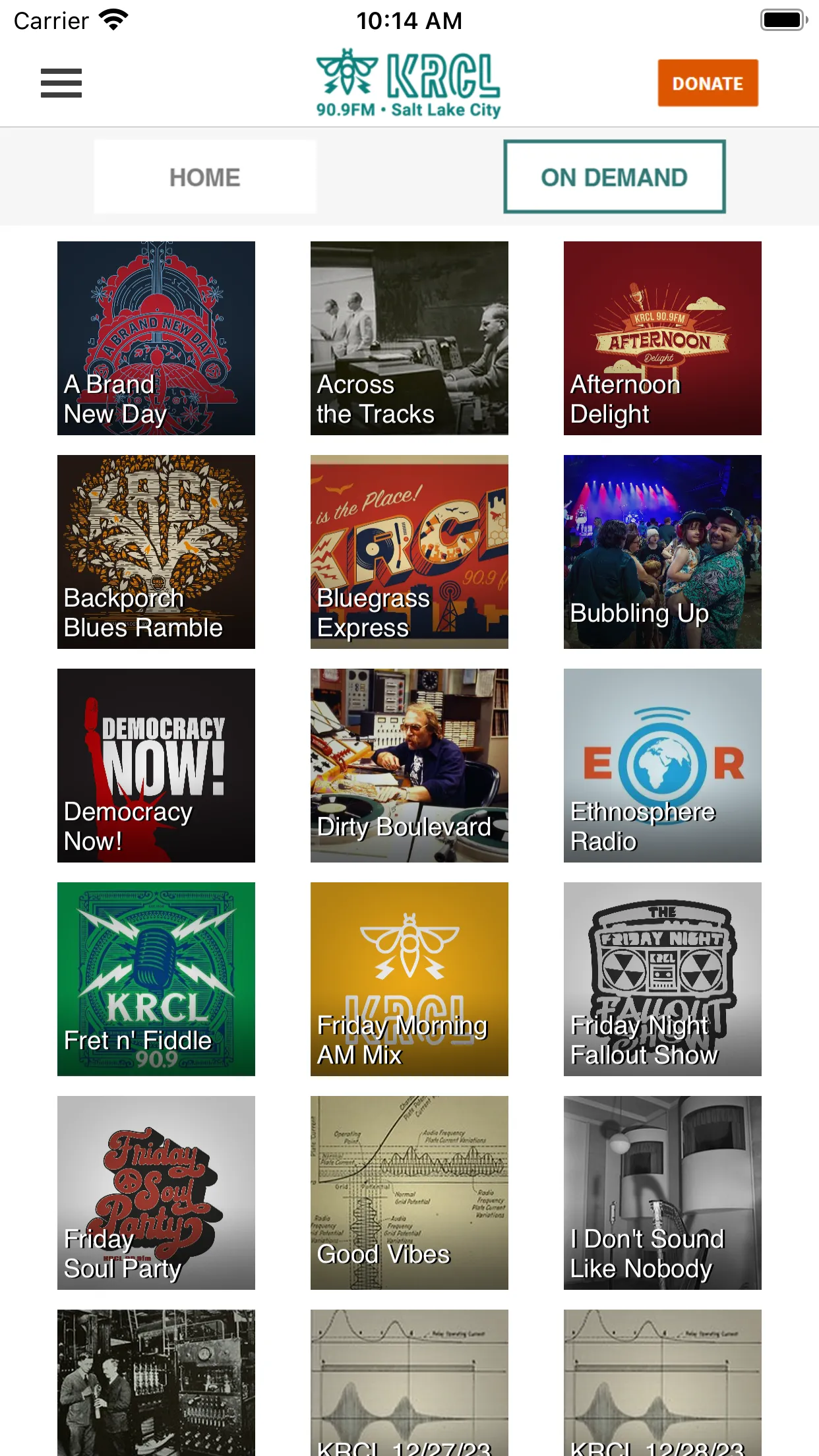View Dirty Boulevard episodes

(409, 766)
